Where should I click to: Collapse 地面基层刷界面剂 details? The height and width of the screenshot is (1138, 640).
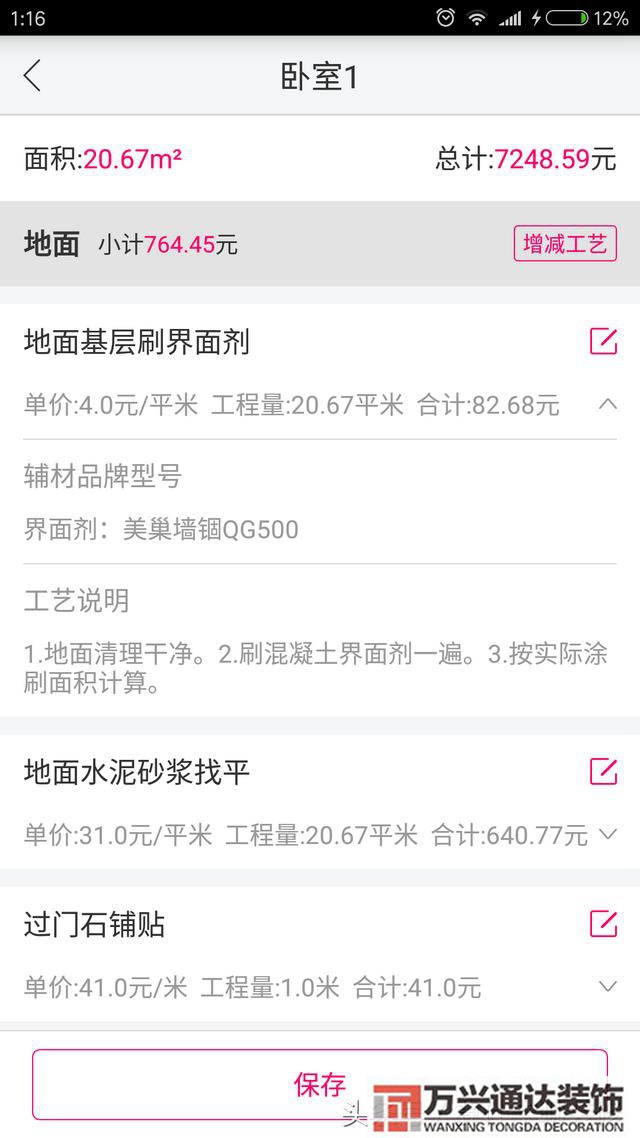click(607, 404)
